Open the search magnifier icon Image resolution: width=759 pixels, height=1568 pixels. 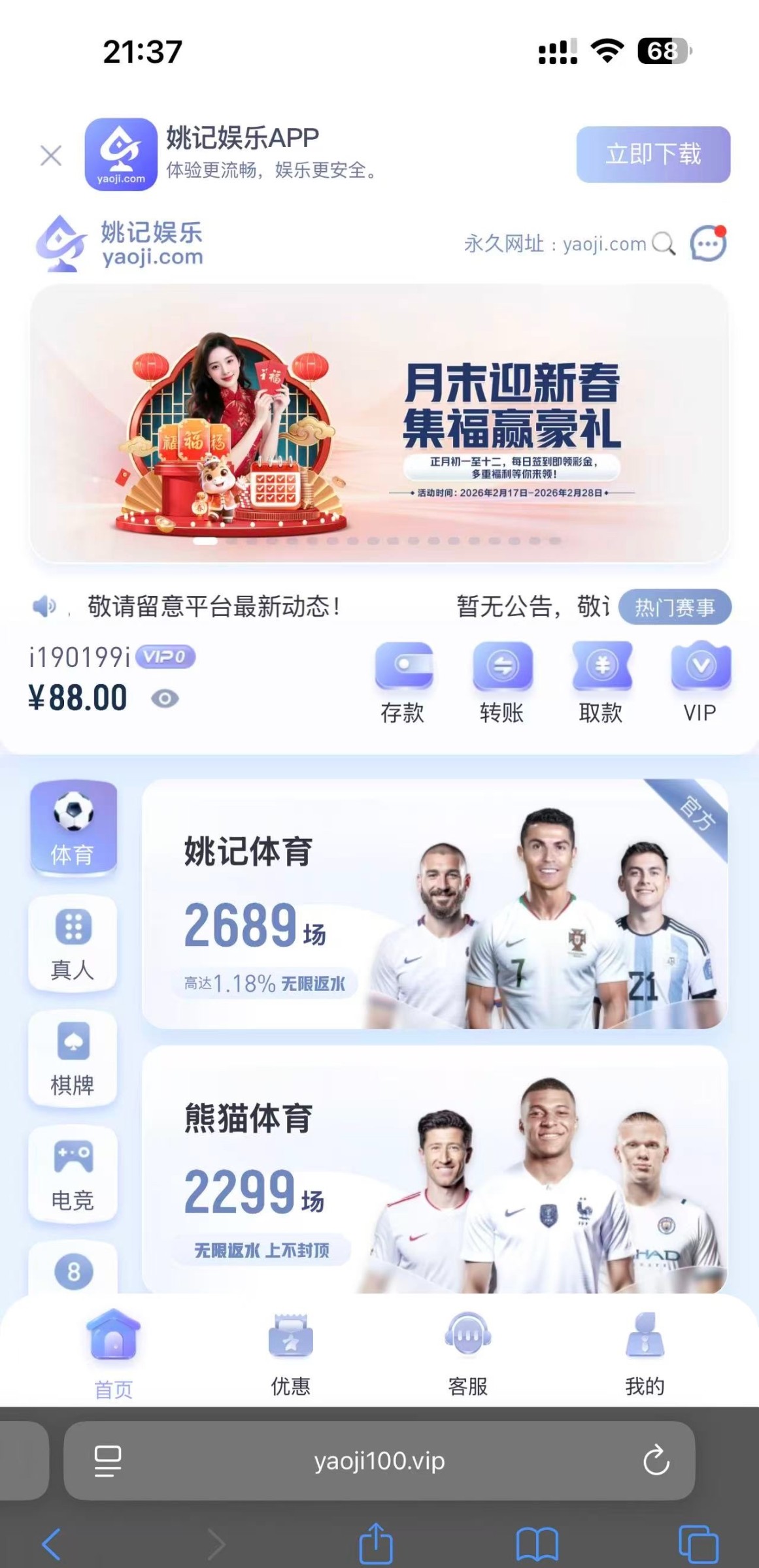[664, 244]
